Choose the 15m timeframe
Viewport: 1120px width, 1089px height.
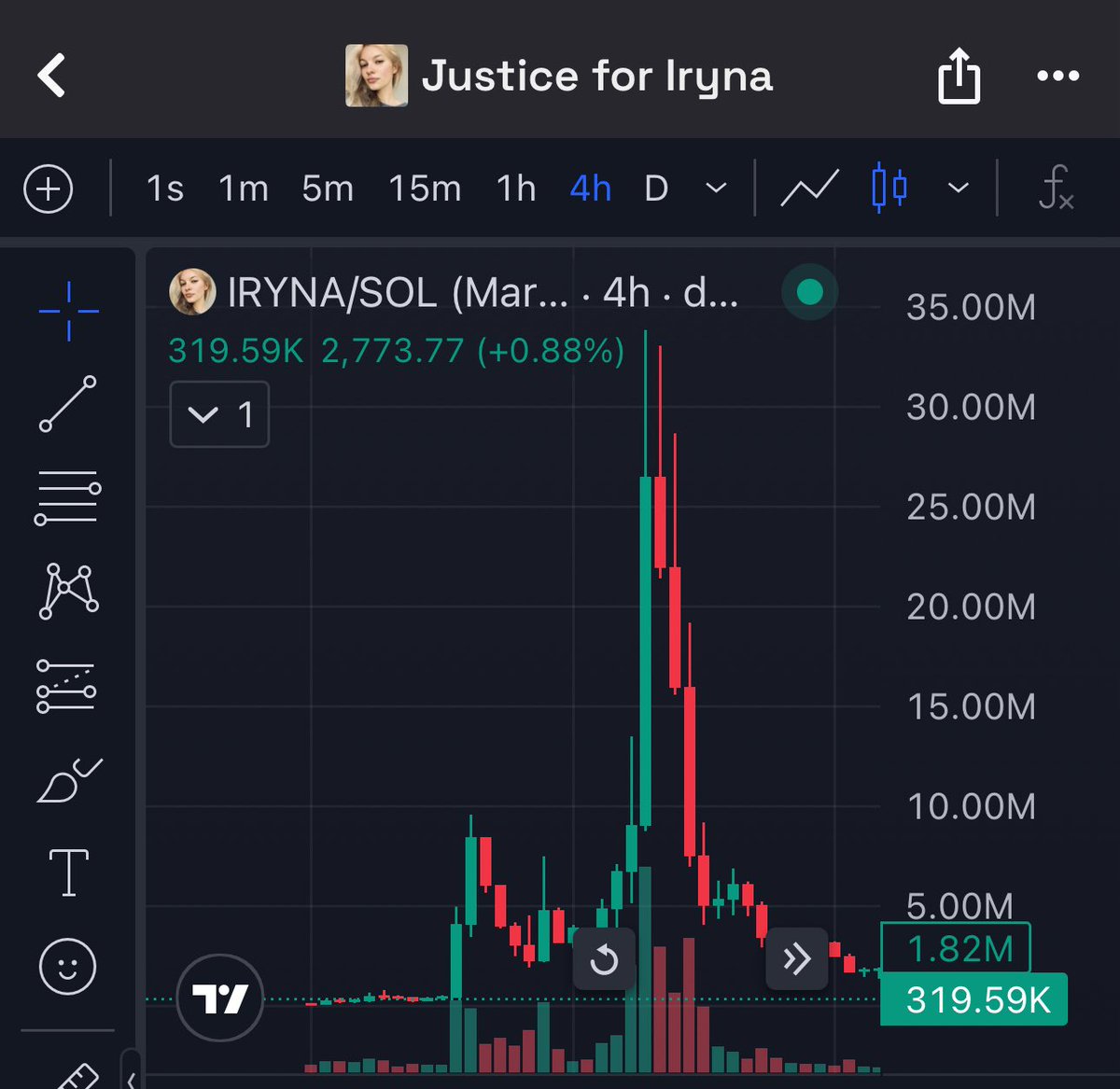pos(425,189)
